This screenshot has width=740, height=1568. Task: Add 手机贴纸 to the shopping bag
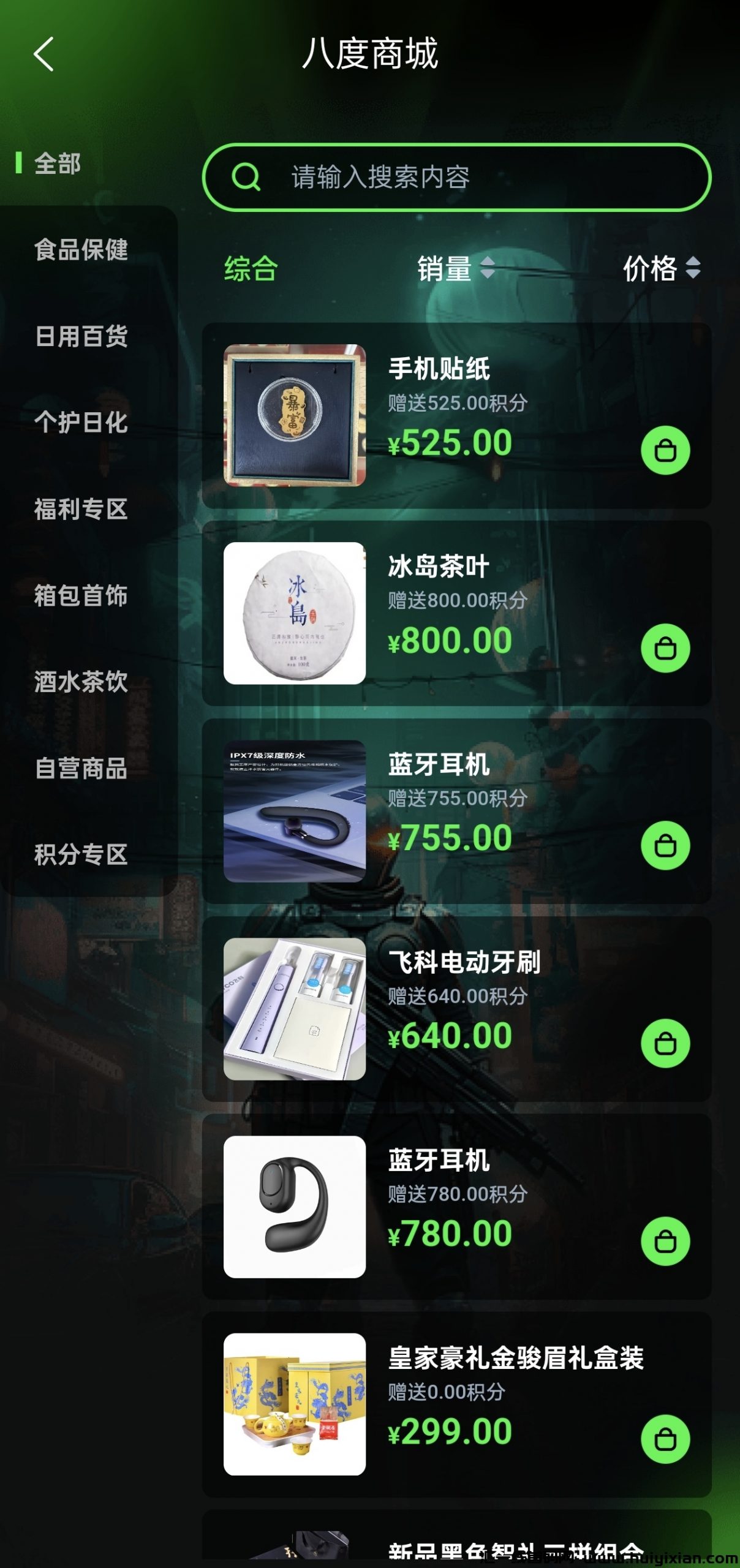point(665,450)
